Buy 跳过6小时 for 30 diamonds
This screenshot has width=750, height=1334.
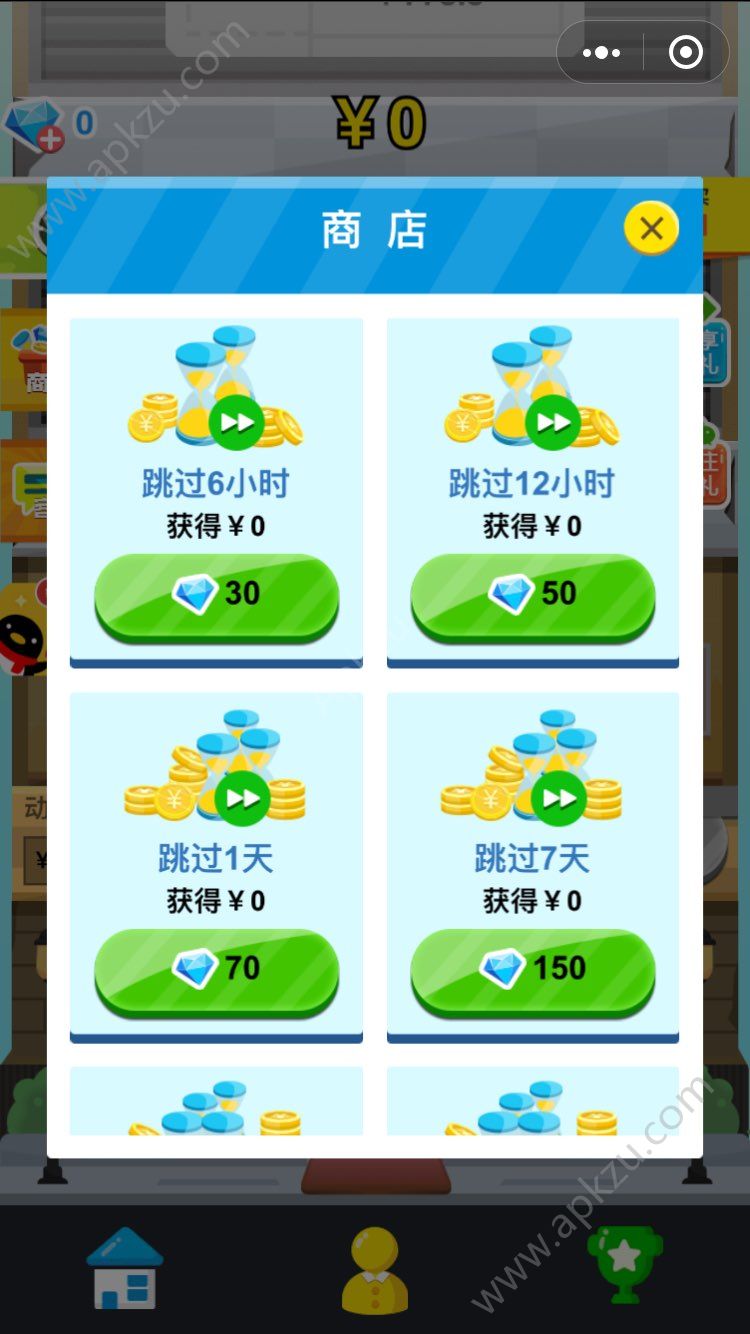(215, 595)
